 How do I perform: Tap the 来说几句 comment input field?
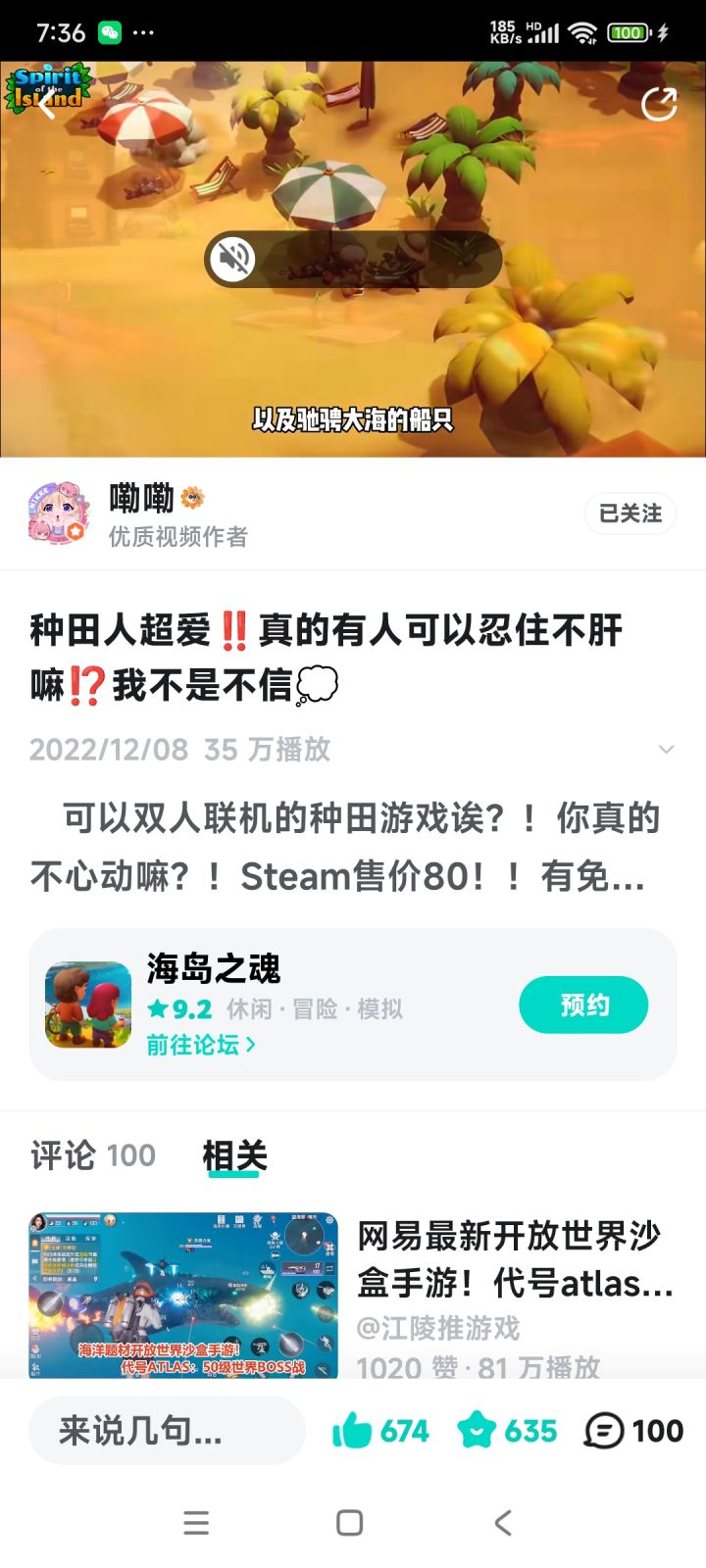point(167,1430)
